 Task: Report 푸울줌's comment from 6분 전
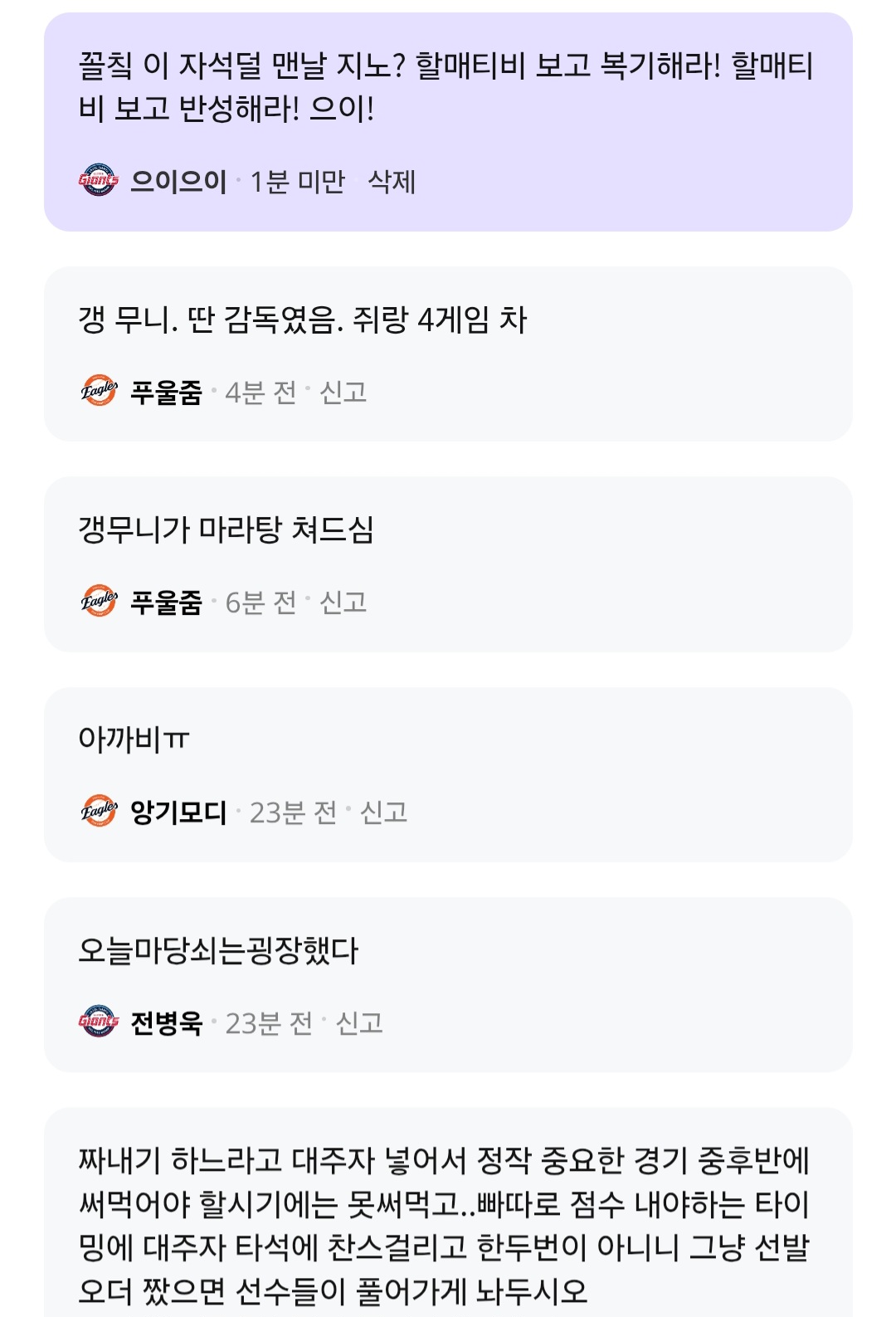pyautogui.click(x=343, y=602)
